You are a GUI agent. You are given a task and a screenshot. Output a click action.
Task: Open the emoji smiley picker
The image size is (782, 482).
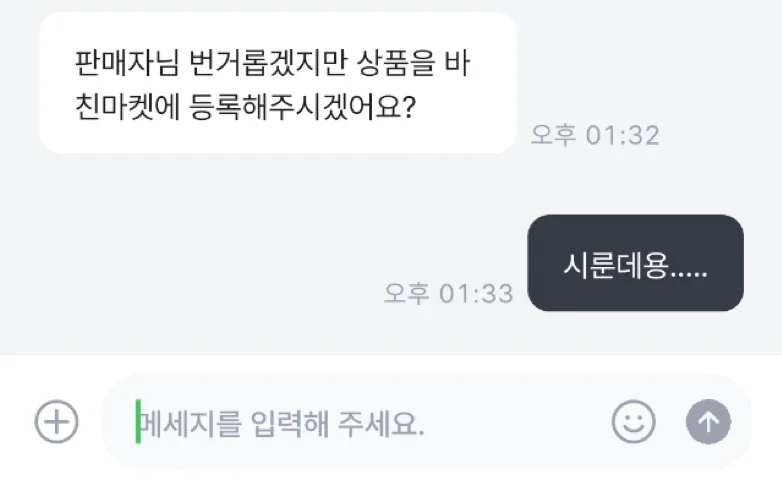click(x=633, y=422)
